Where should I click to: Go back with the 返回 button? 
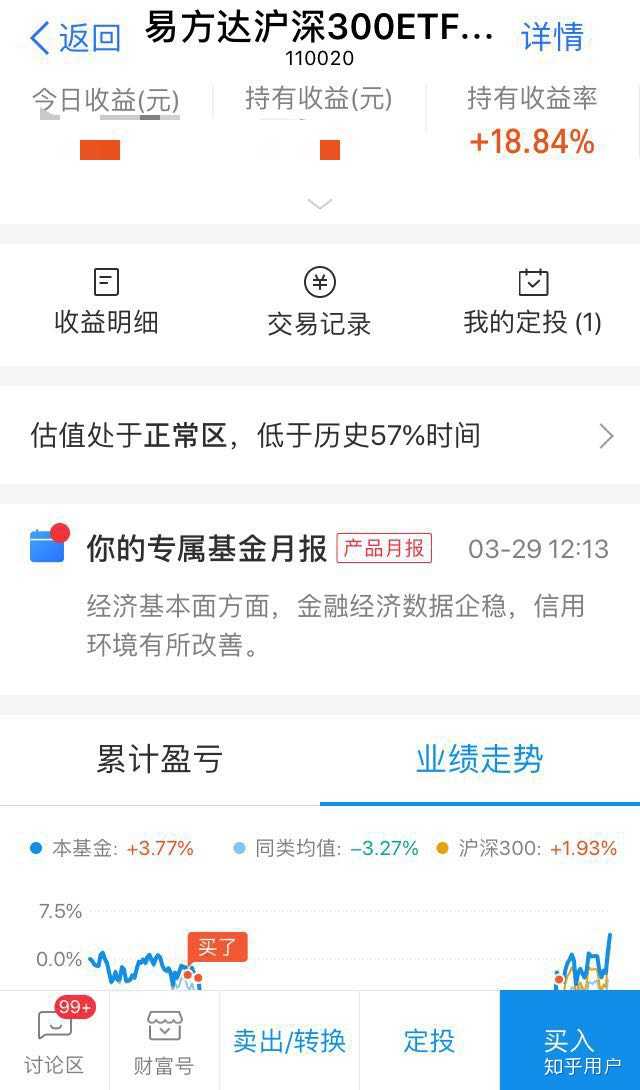[x=76, y=38]
